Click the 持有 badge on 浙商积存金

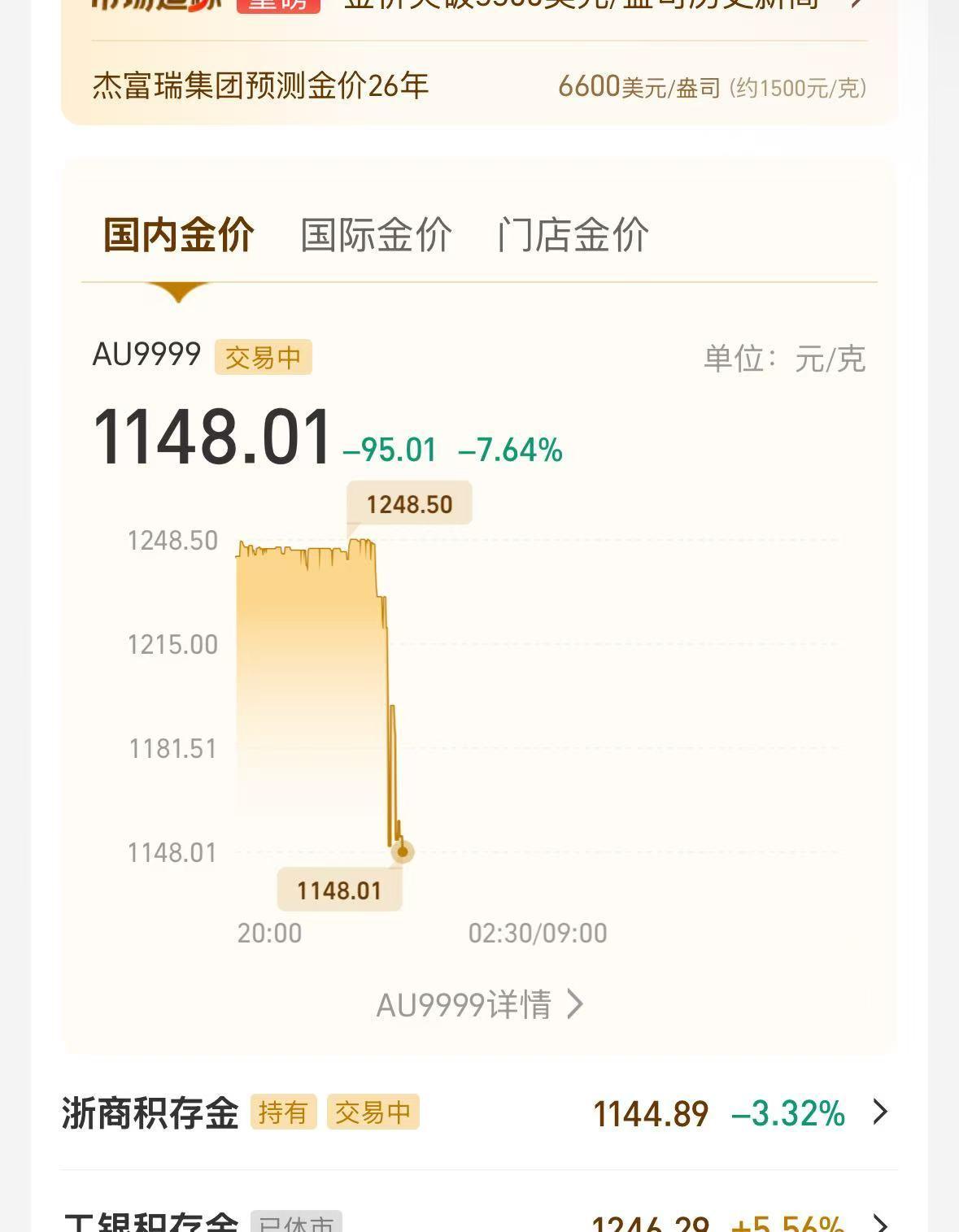pyautogui.click(x=285, y=1113)
